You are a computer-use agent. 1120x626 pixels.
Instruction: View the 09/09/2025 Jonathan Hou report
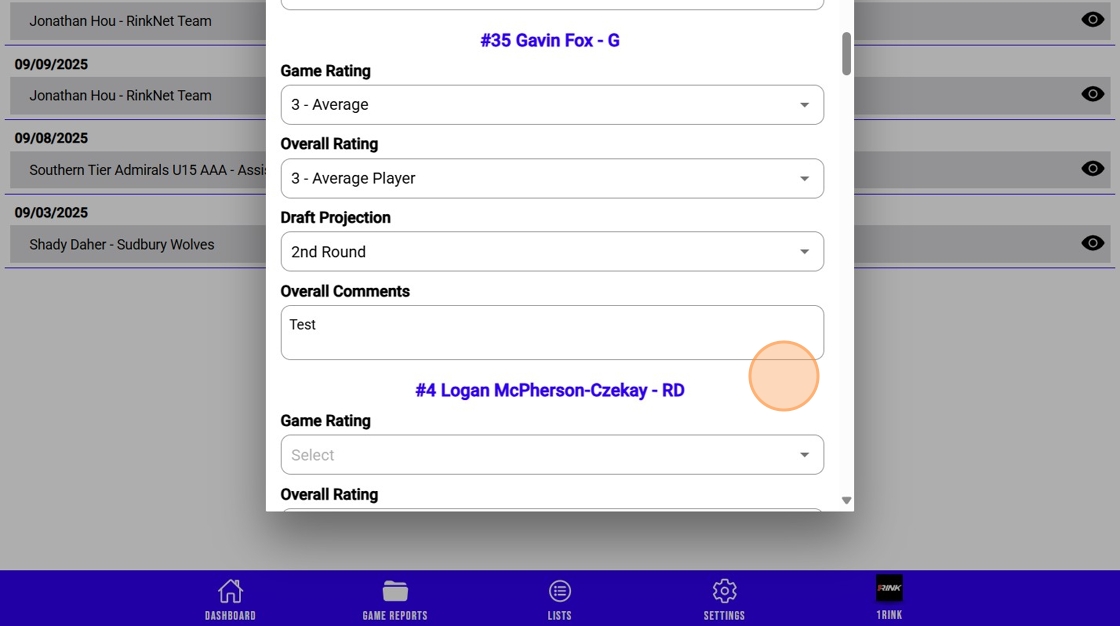(x=1092, y=94)
